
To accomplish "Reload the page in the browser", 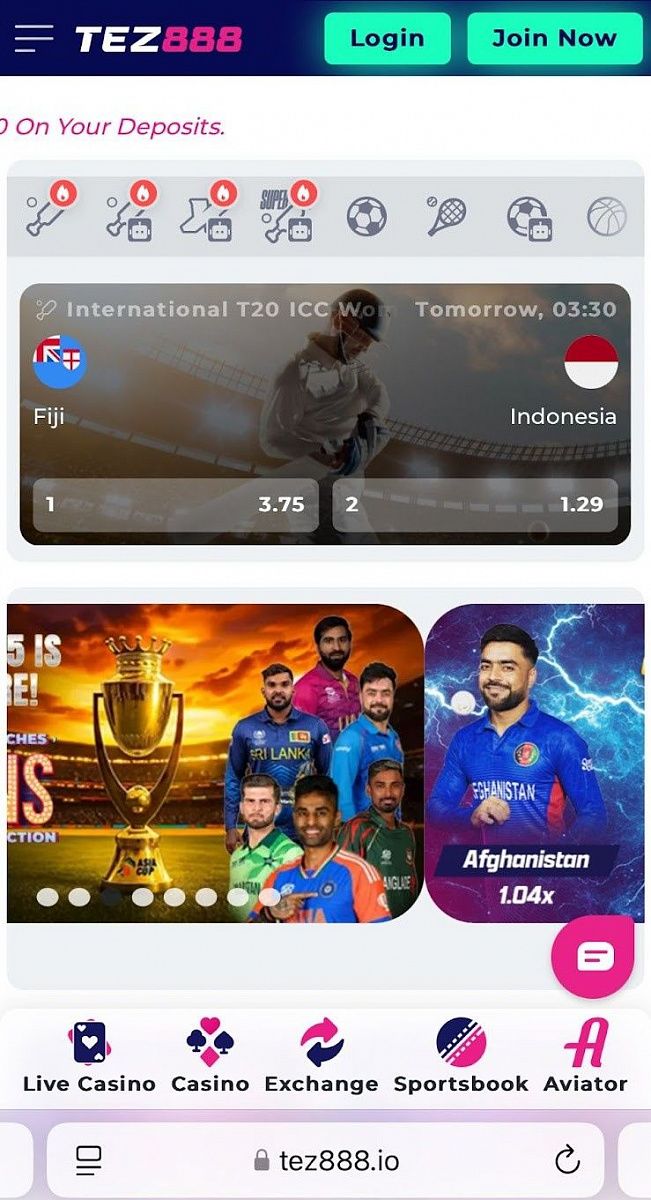I will pos(567,1160).
